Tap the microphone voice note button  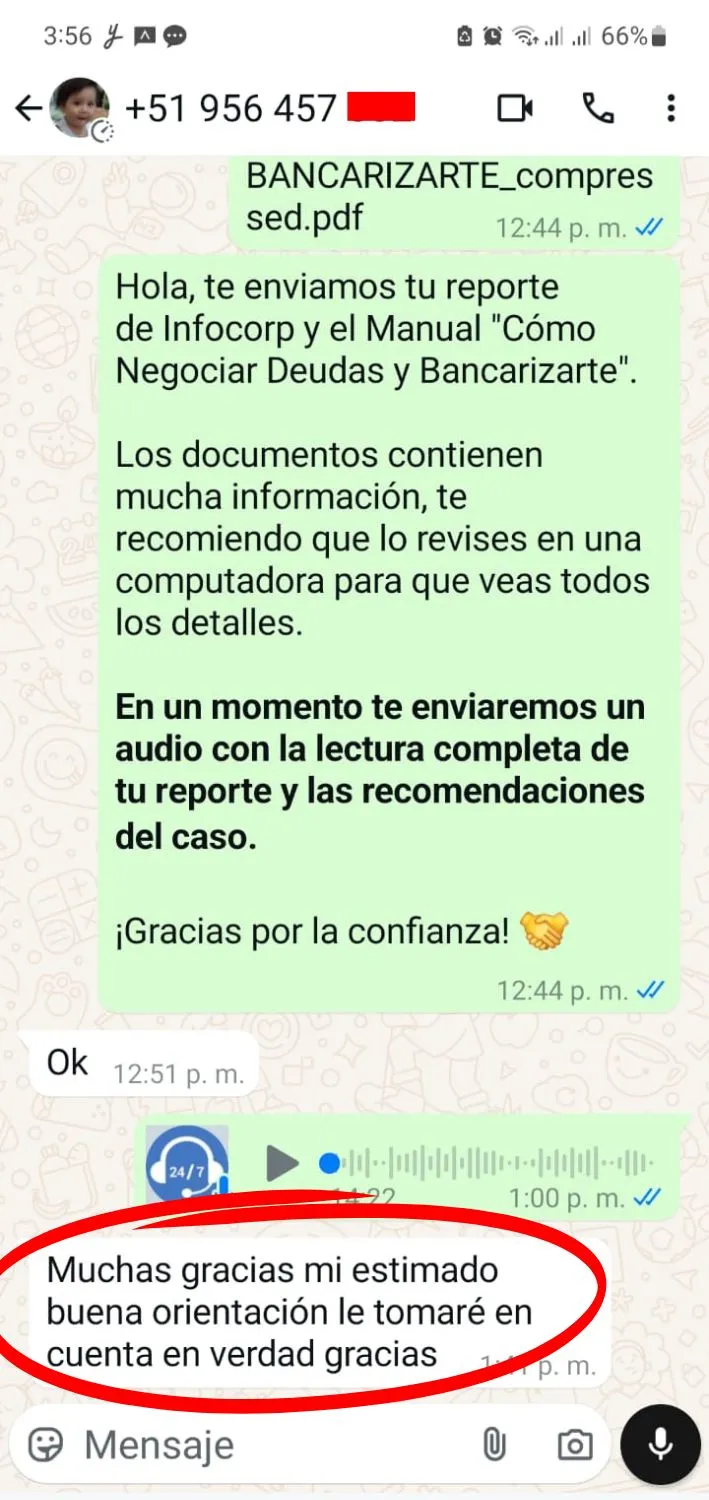point(660,1444)
